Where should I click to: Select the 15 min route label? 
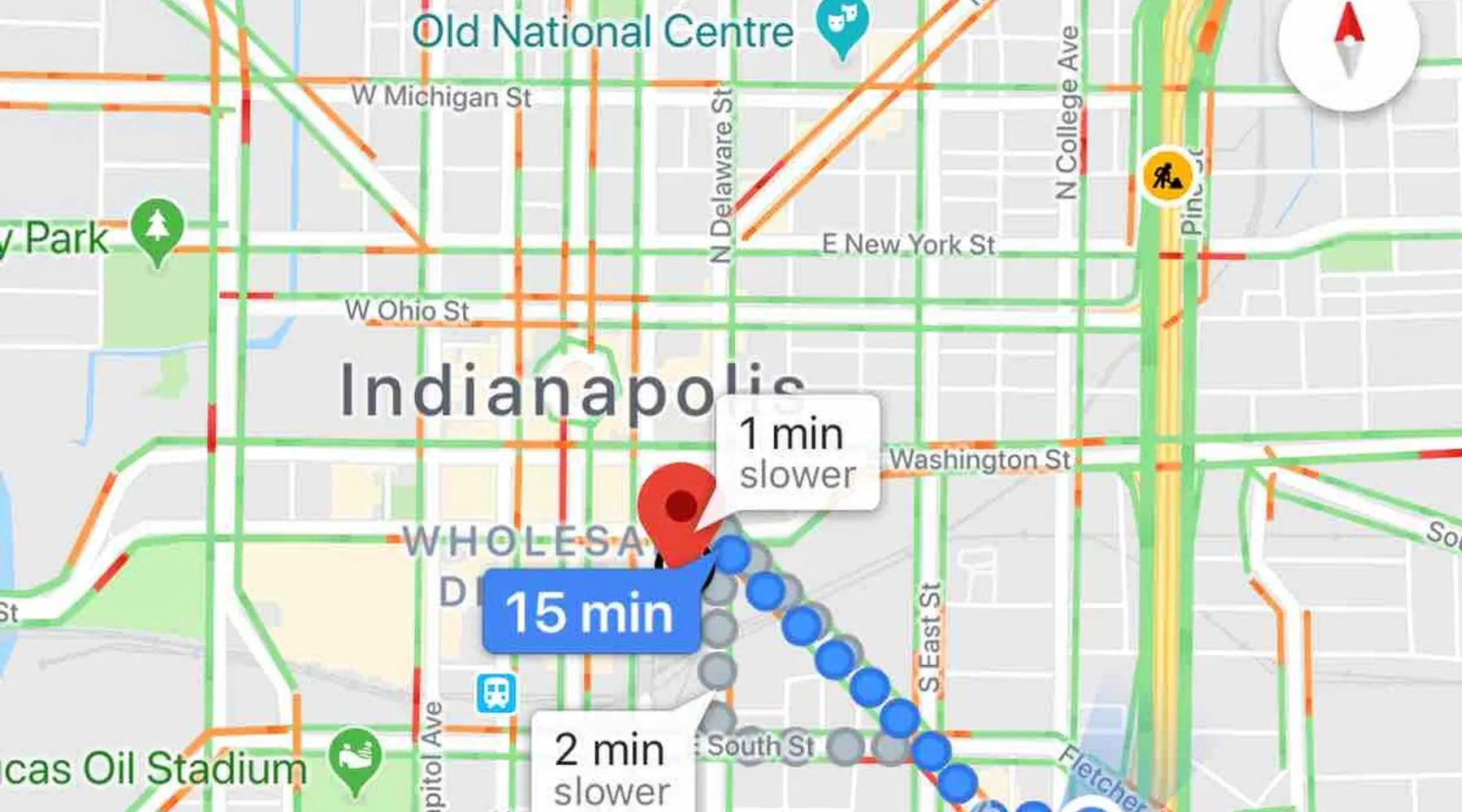tap(590, 612)
